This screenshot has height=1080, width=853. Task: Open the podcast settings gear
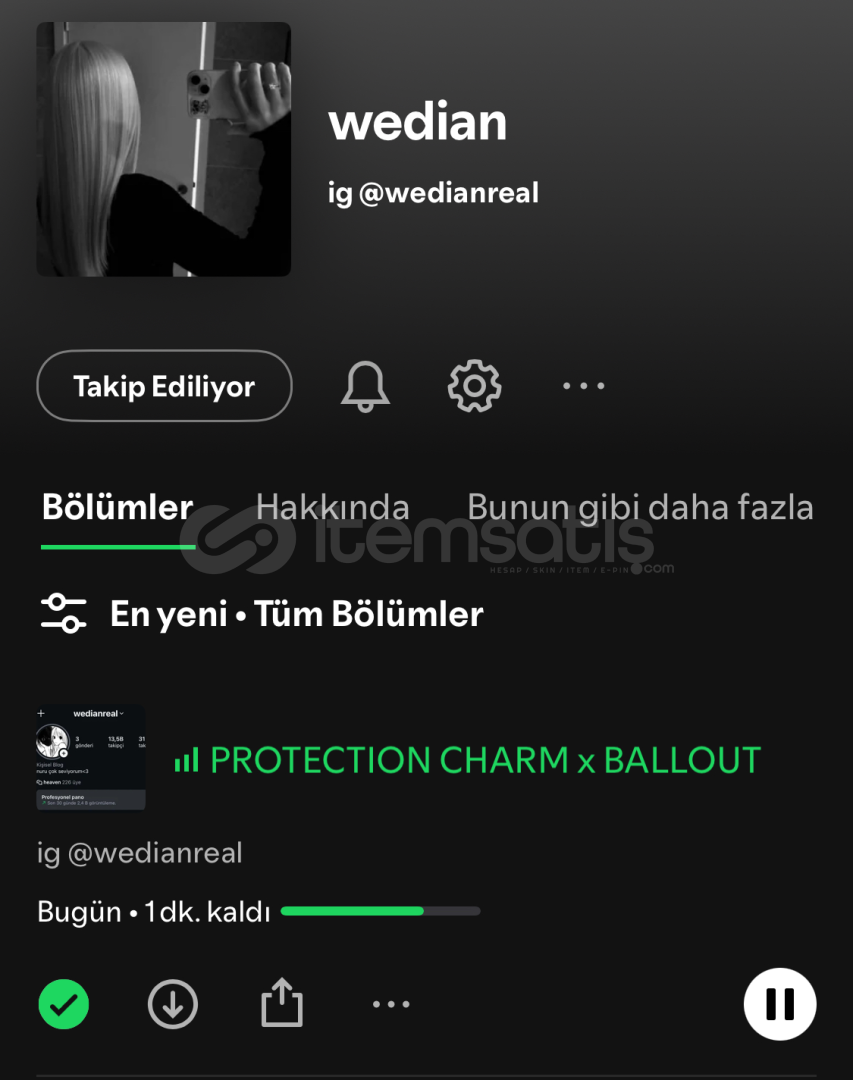click(x=474, y=386)
